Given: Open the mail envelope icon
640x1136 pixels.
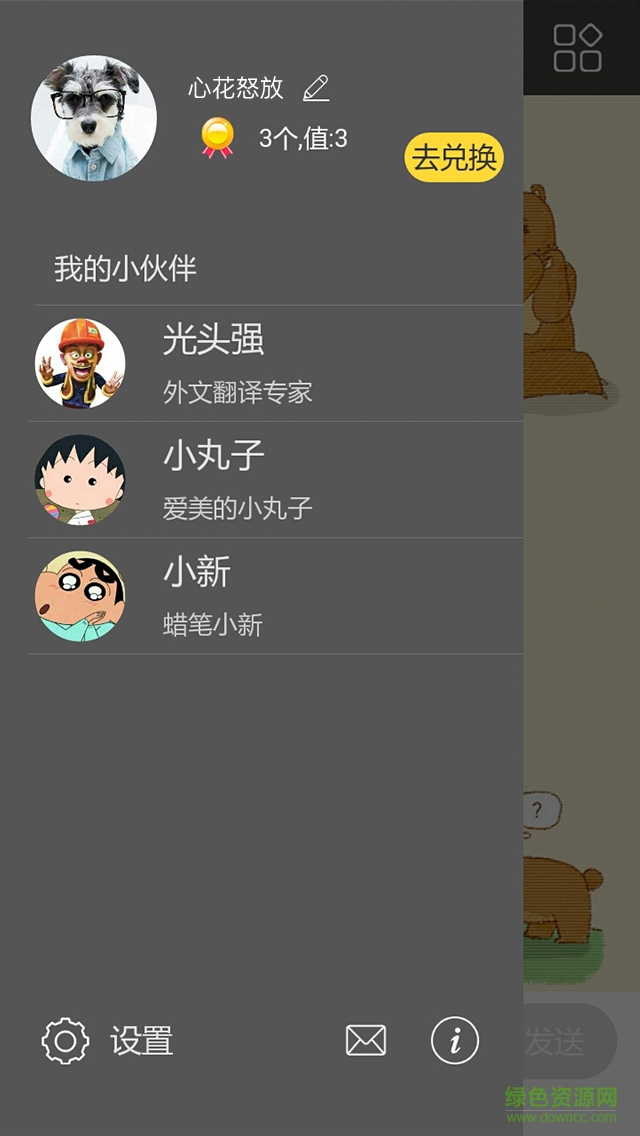Looking at the screenshot, I should [x=366, y=1041].
